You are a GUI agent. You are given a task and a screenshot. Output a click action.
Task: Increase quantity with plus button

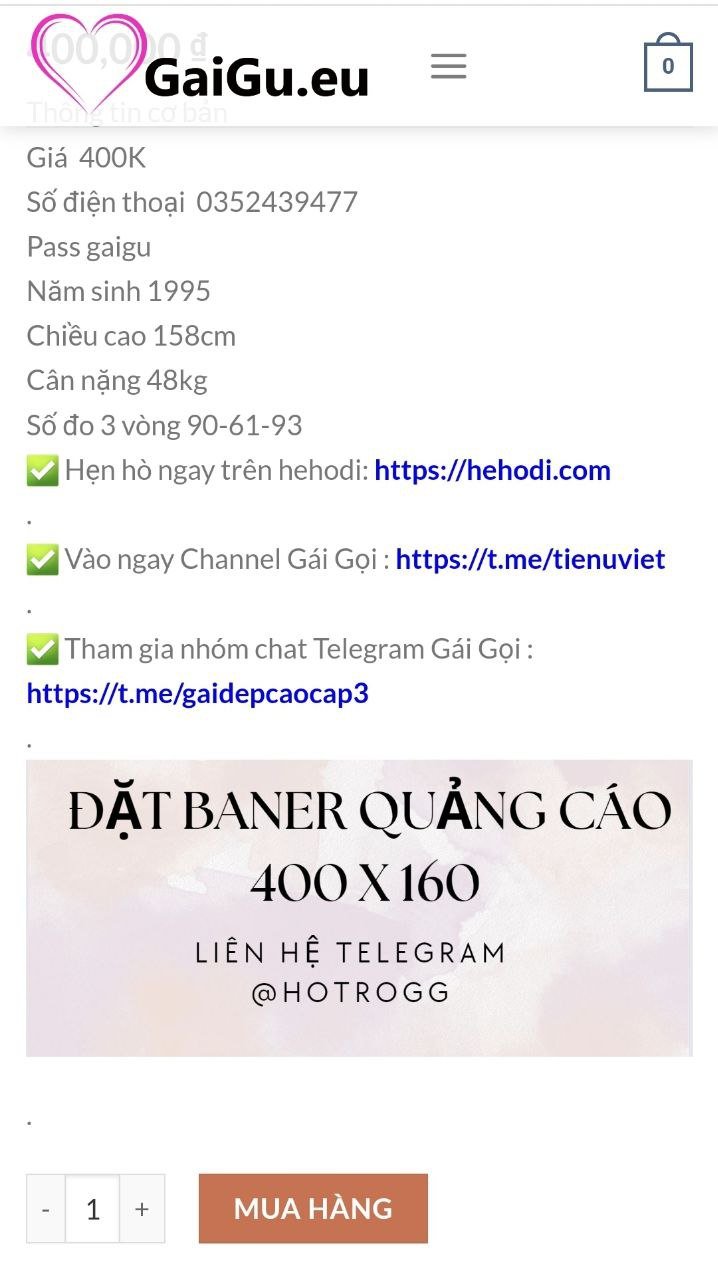[142, 1209]
